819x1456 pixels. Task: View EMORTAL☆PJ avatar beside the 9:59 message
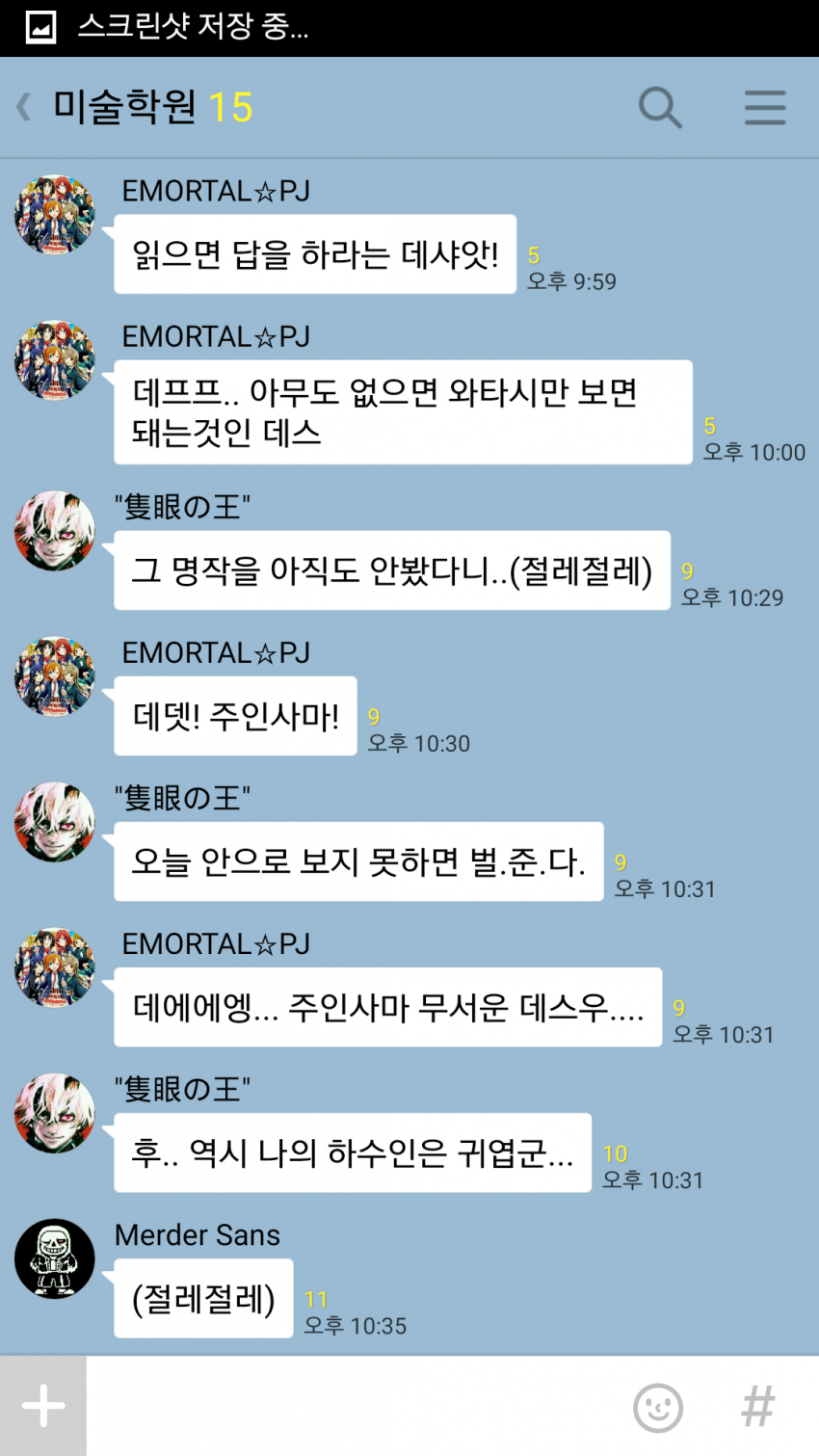click(x=55, y=215)
